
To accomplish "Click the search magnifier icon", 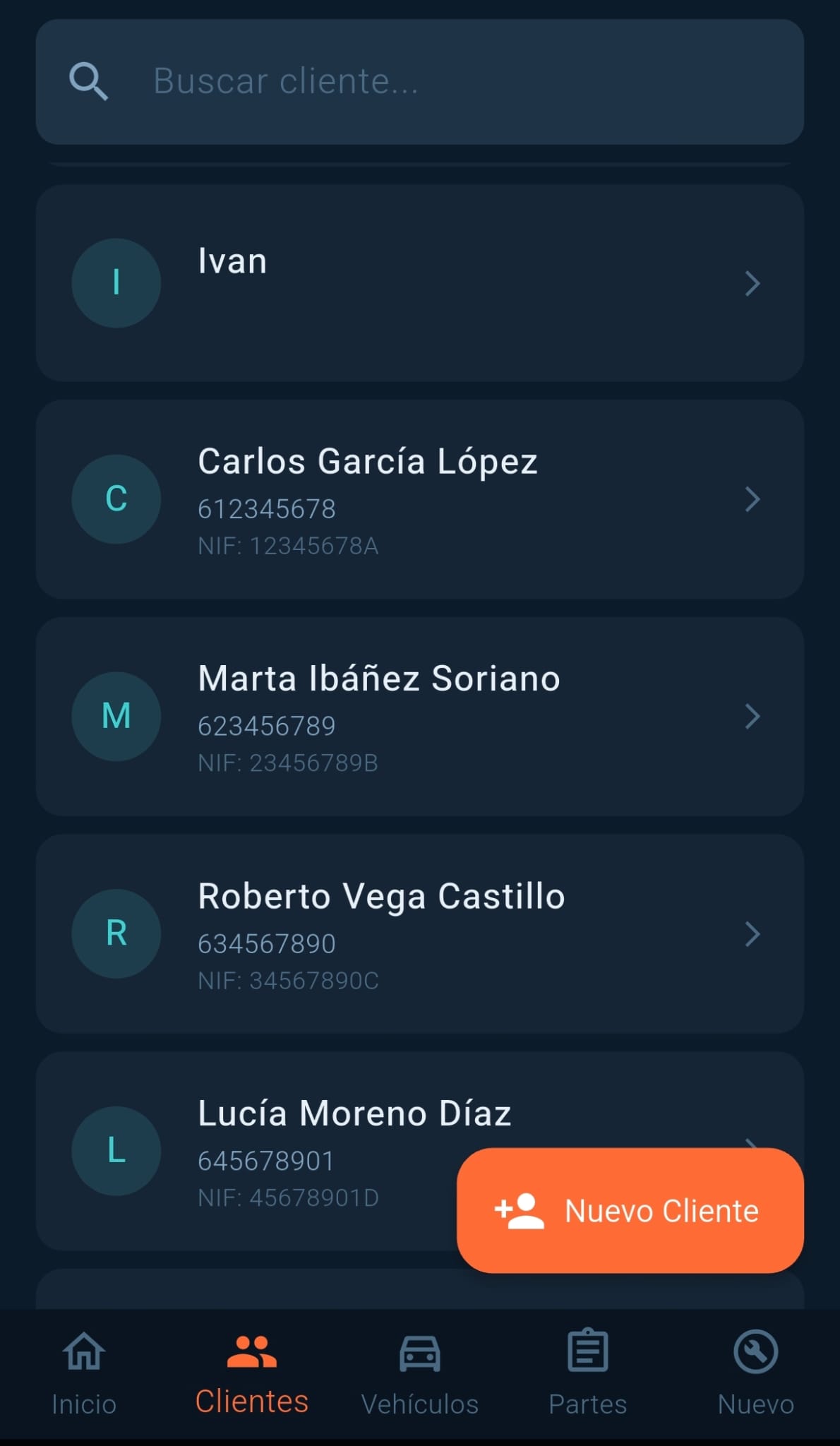I will tap(88, 80).
